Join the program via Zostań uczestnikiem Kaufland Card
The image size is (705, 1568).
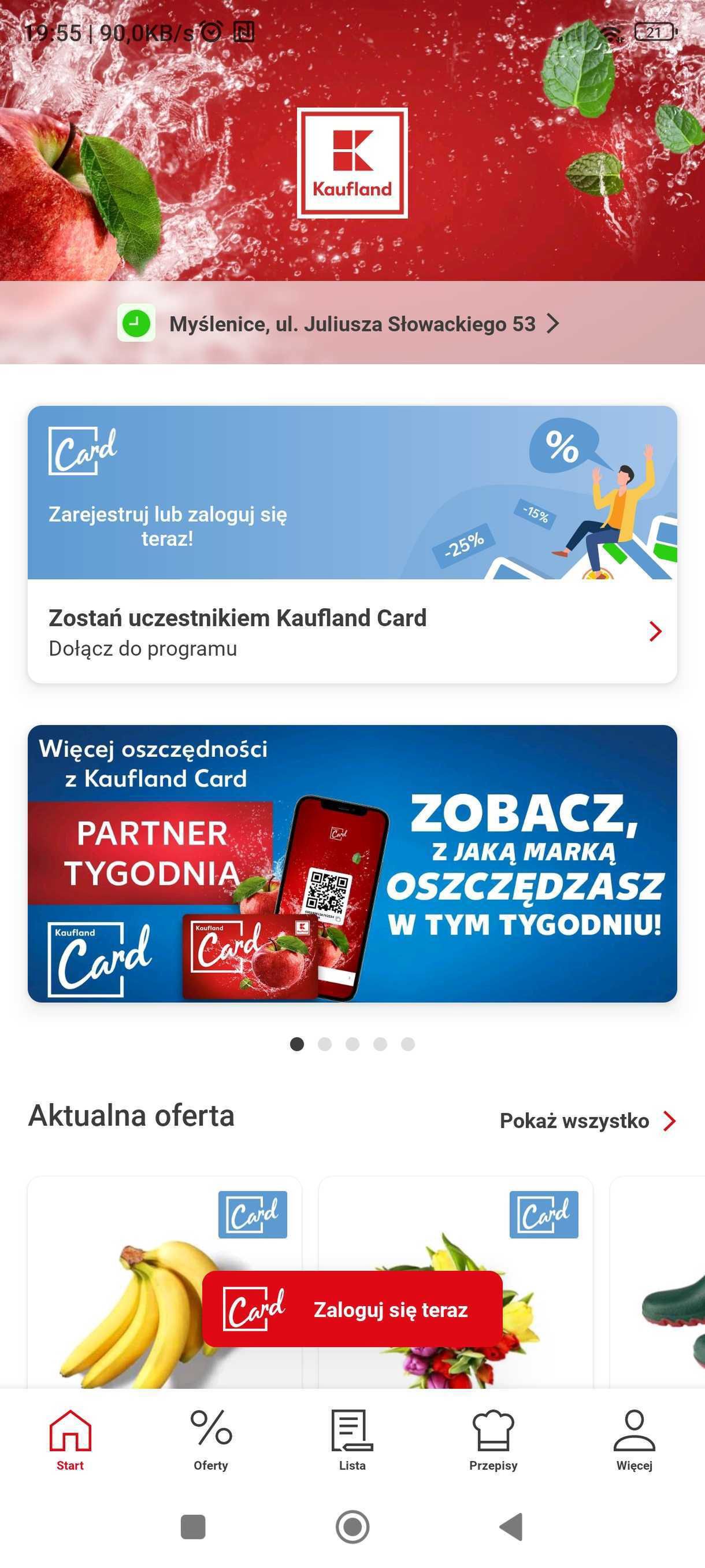click(352, 631)
